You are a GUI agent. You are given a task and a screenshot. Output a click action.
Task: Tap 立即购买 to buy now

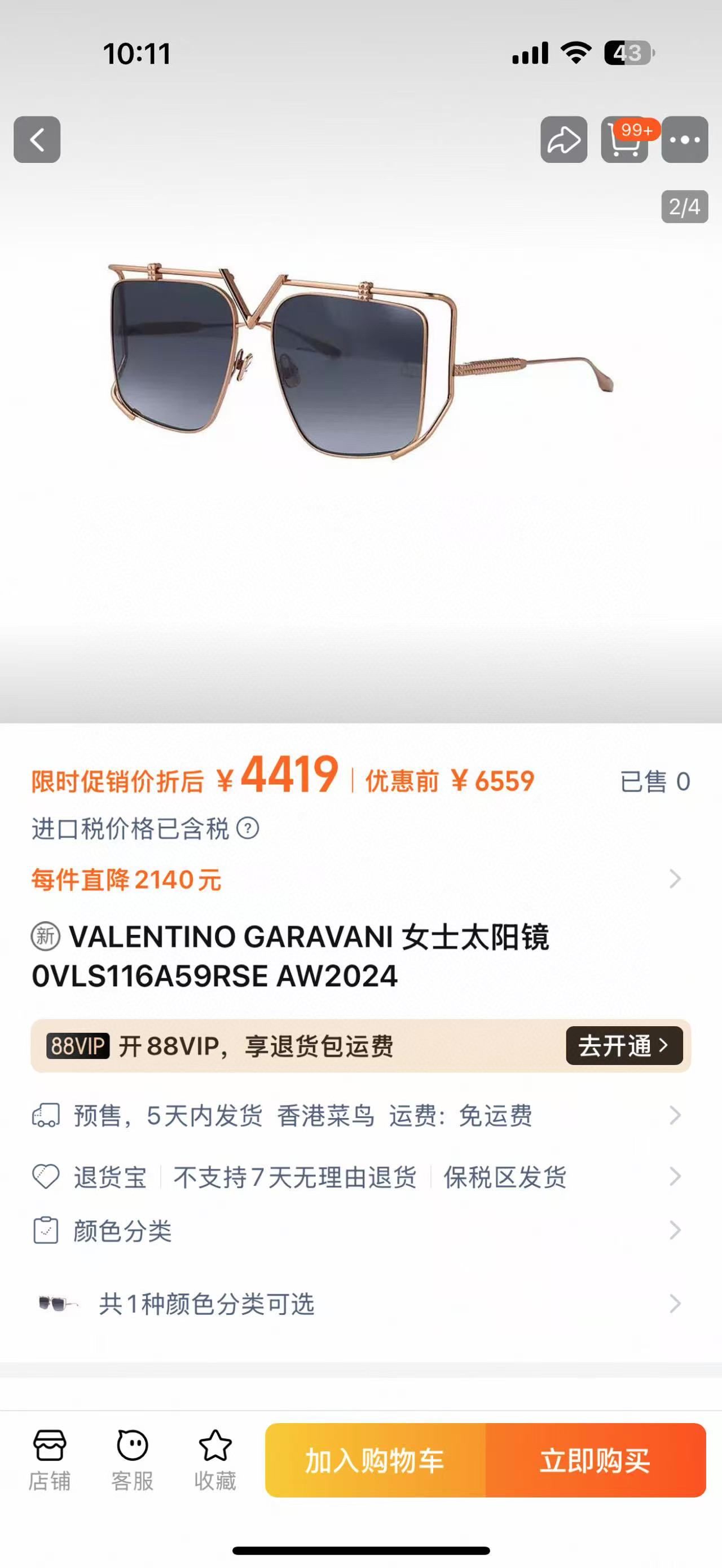[x=596, y=1461]
